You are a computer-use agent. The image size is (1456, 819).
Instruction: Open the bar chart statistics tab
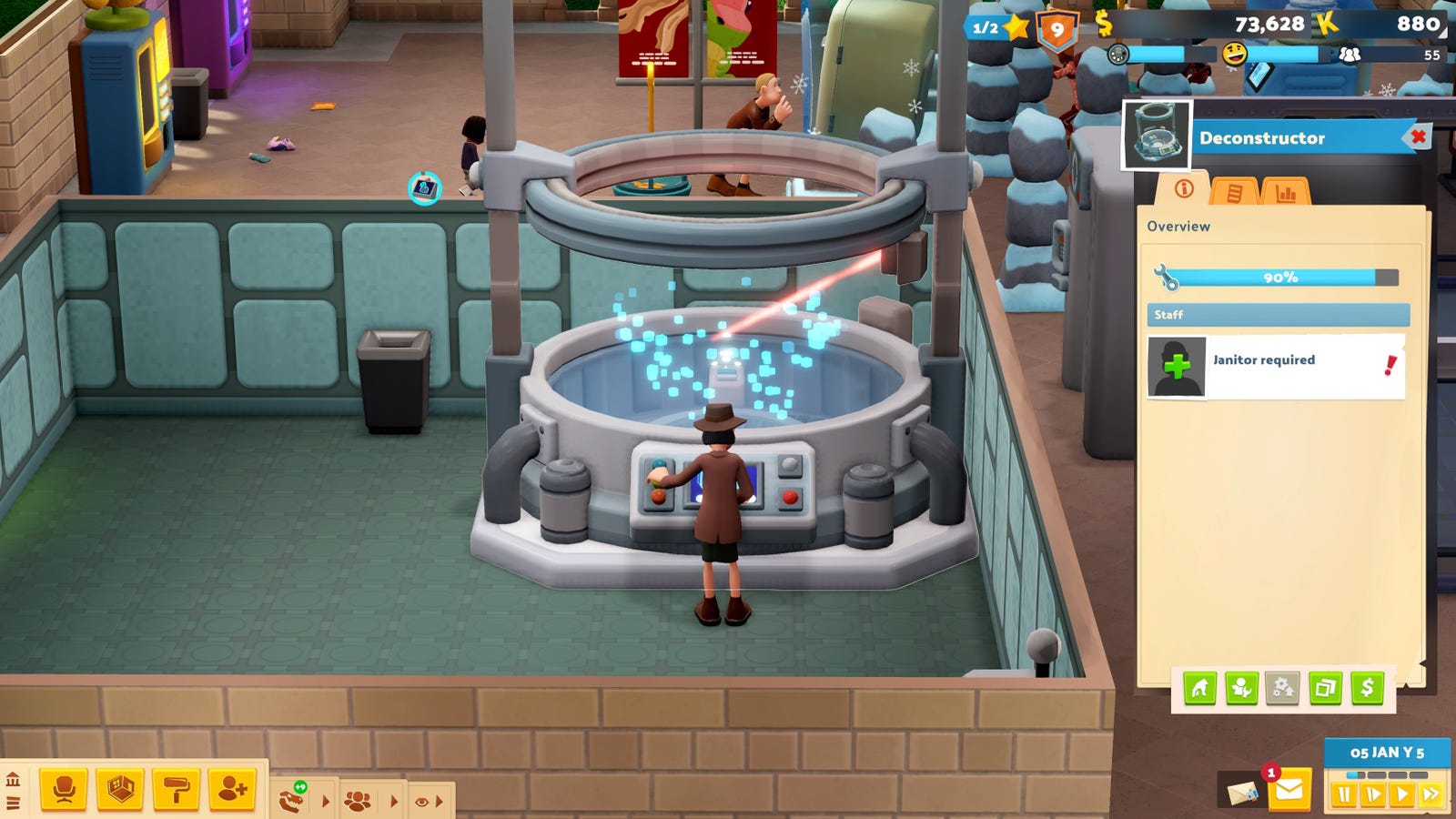pyautogui.click(x=1285, y=192)
